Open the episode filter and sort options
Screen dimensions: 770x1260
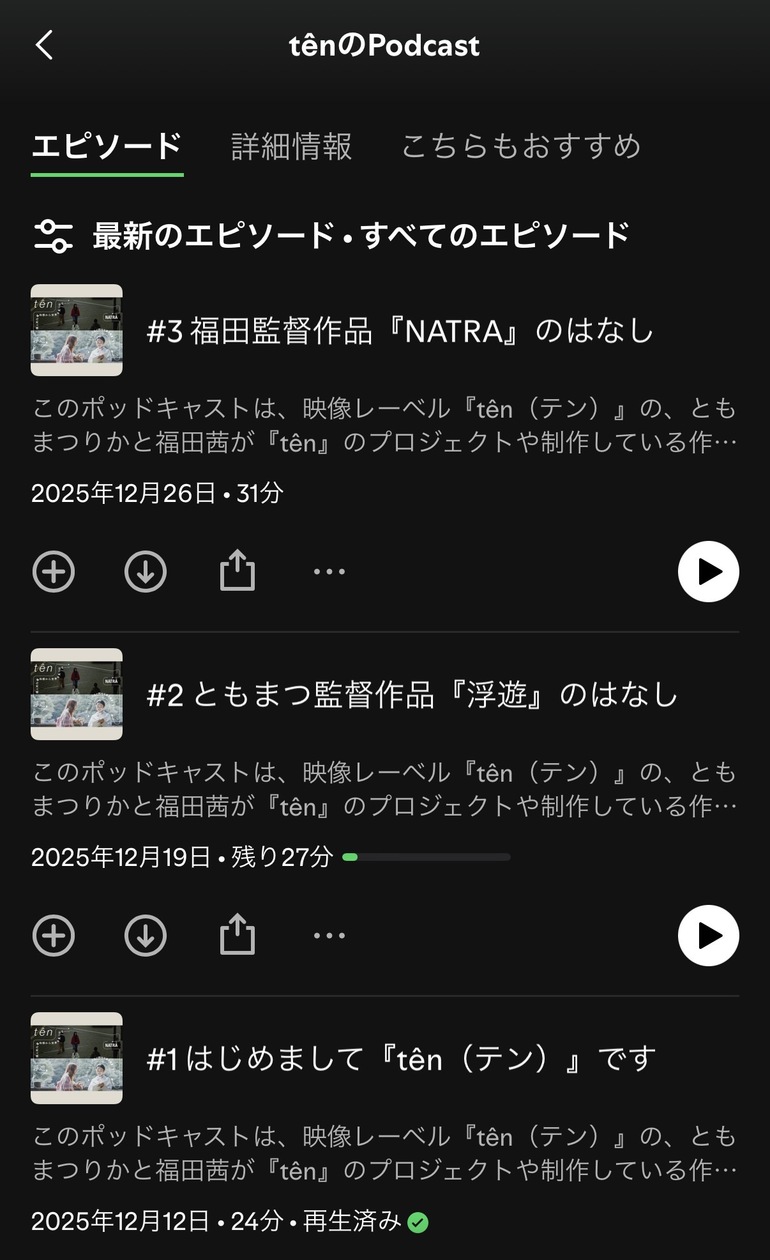click(x=53, y=236)
